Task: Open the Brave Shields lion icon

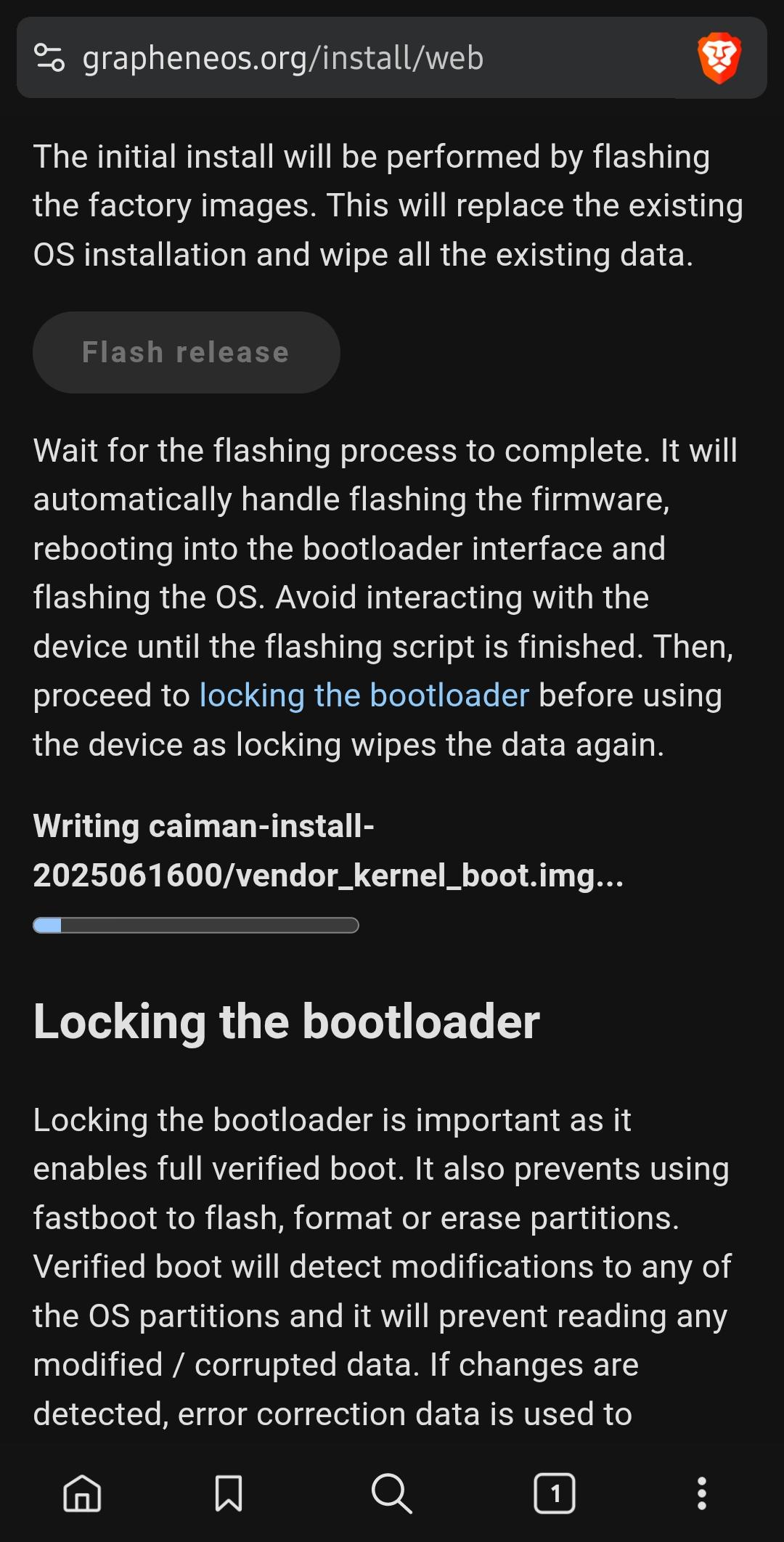Action: click(719, 58)
